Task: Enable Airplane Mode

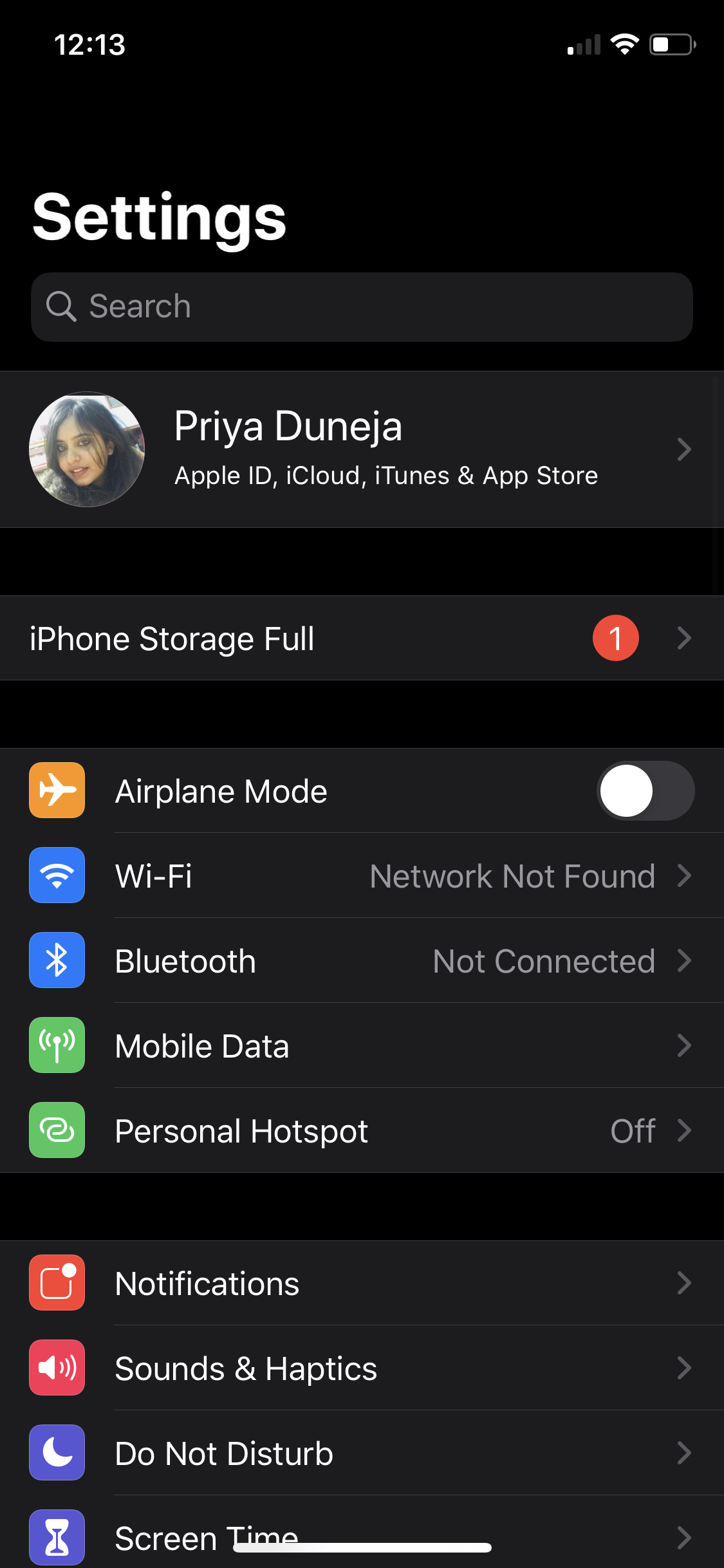Action: pyautogui.click(x=645, y=791)
